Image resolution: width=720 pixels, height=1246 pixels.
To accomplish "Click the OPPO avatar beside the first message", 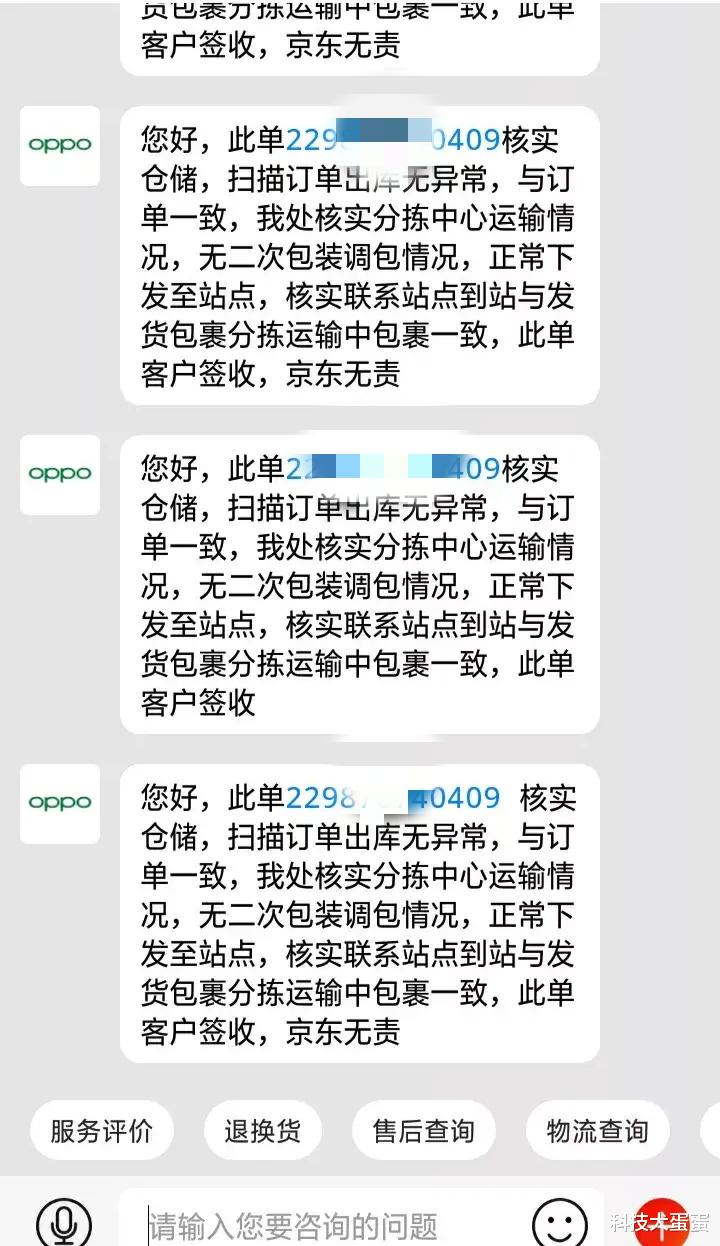I will tap(59, 145).
